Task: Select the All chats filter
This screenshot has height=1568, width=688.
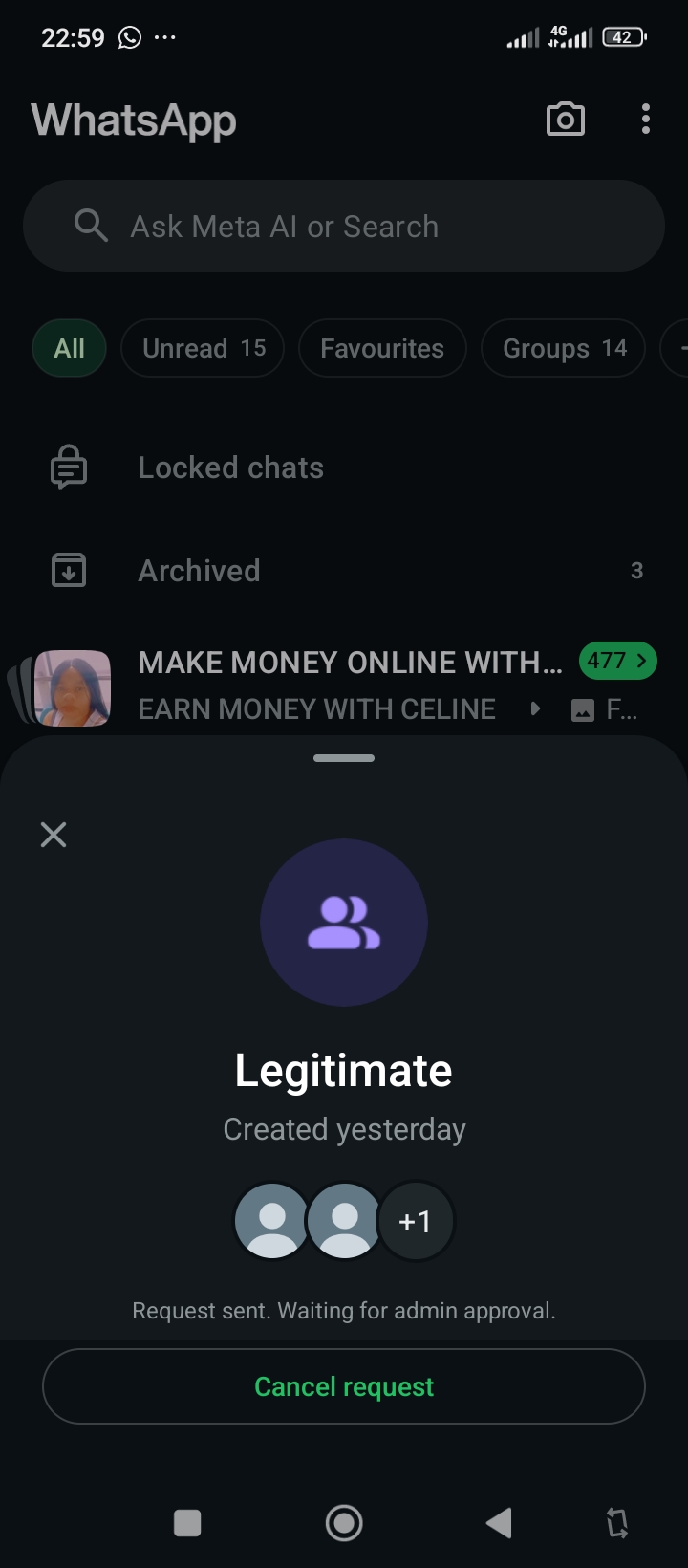Action: tap(69, 348)
